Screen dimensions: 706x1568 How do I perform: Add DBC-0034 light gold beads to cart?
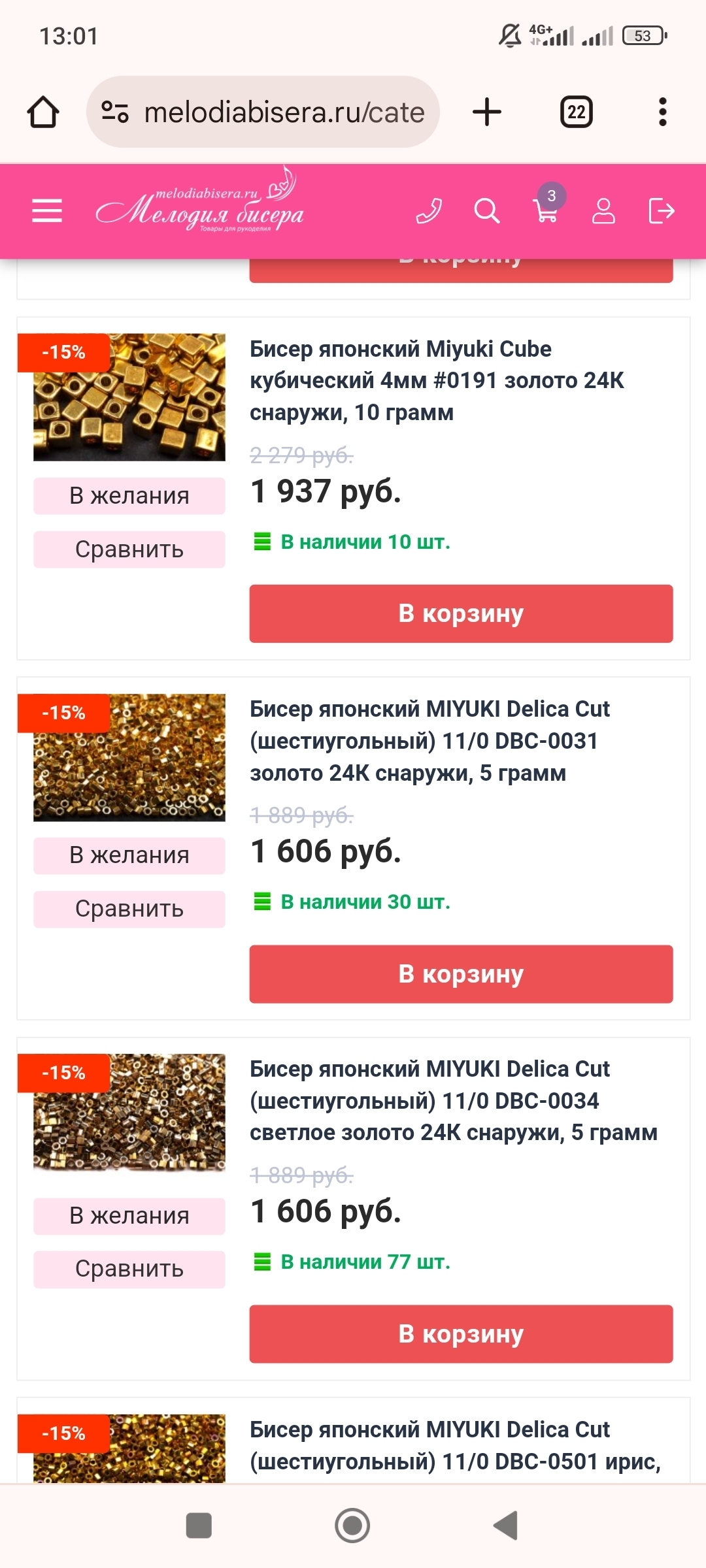coord(461,1334)
